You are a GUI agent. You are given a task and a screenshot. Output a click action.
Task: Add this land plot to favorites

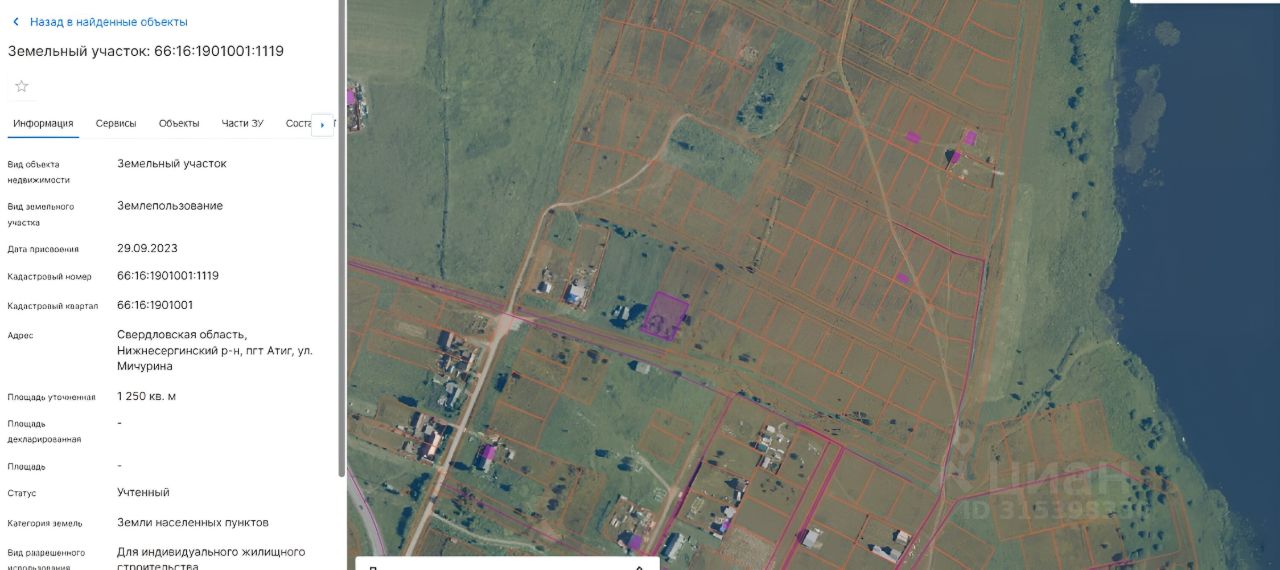point(22,86)
